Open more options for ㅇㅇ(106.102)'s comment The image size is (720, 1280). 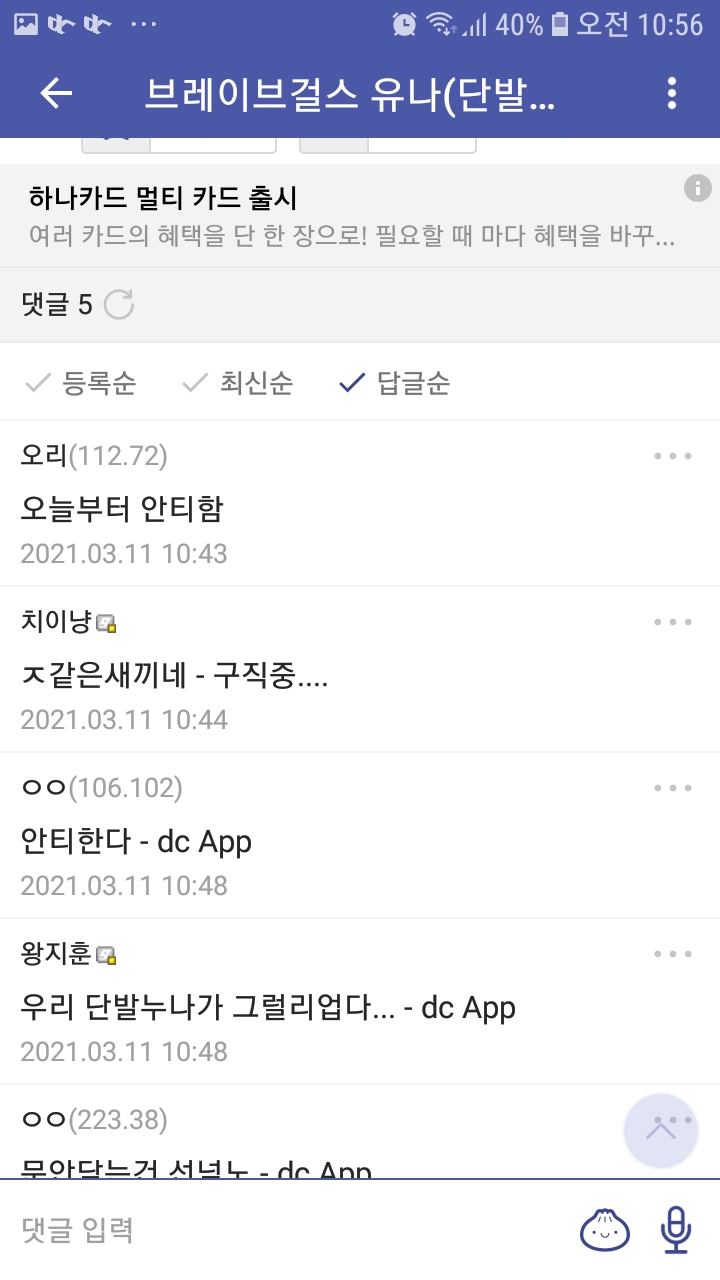coord(673,788)
